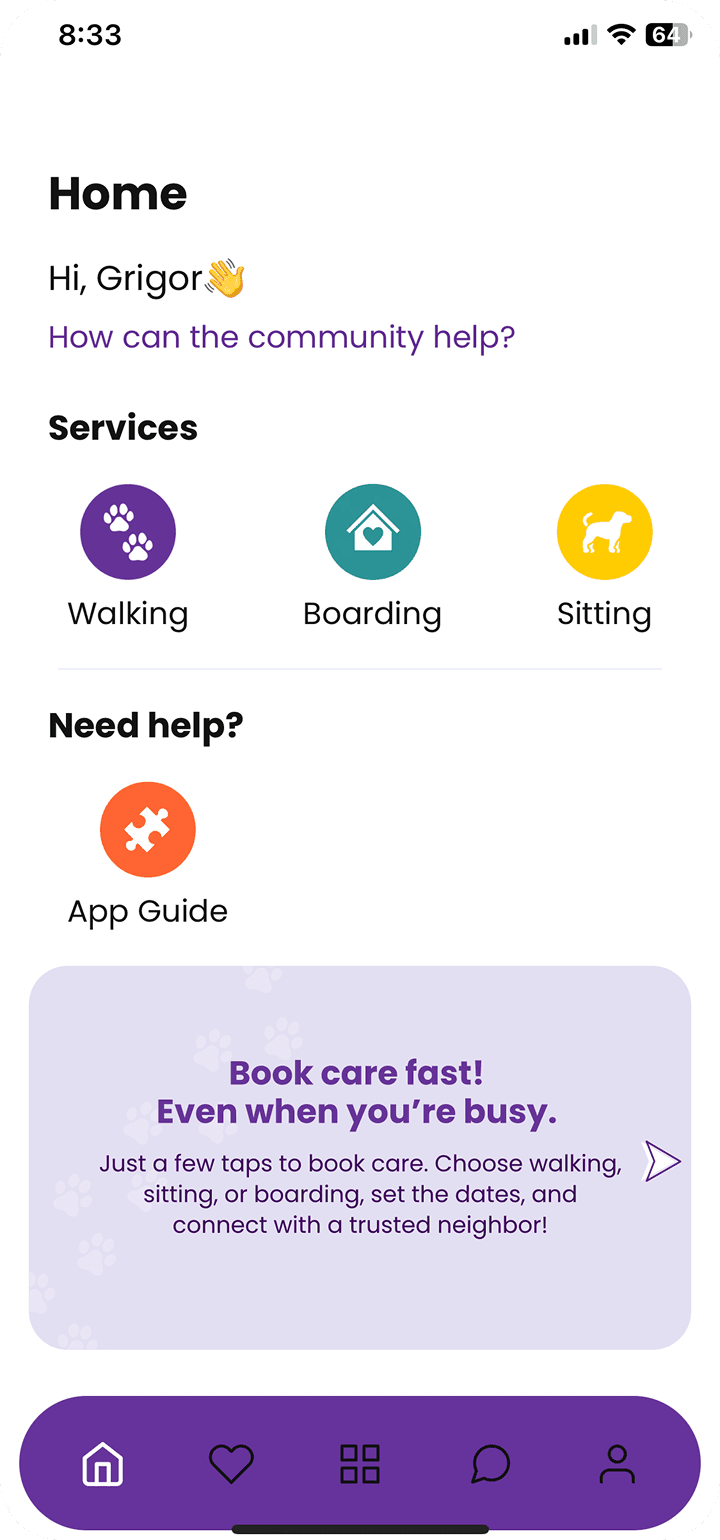The width and height of the screenshot is (720, 1540).
Task: Tap the 'Book care fast' promotional card
Action: pos(360,1156)
